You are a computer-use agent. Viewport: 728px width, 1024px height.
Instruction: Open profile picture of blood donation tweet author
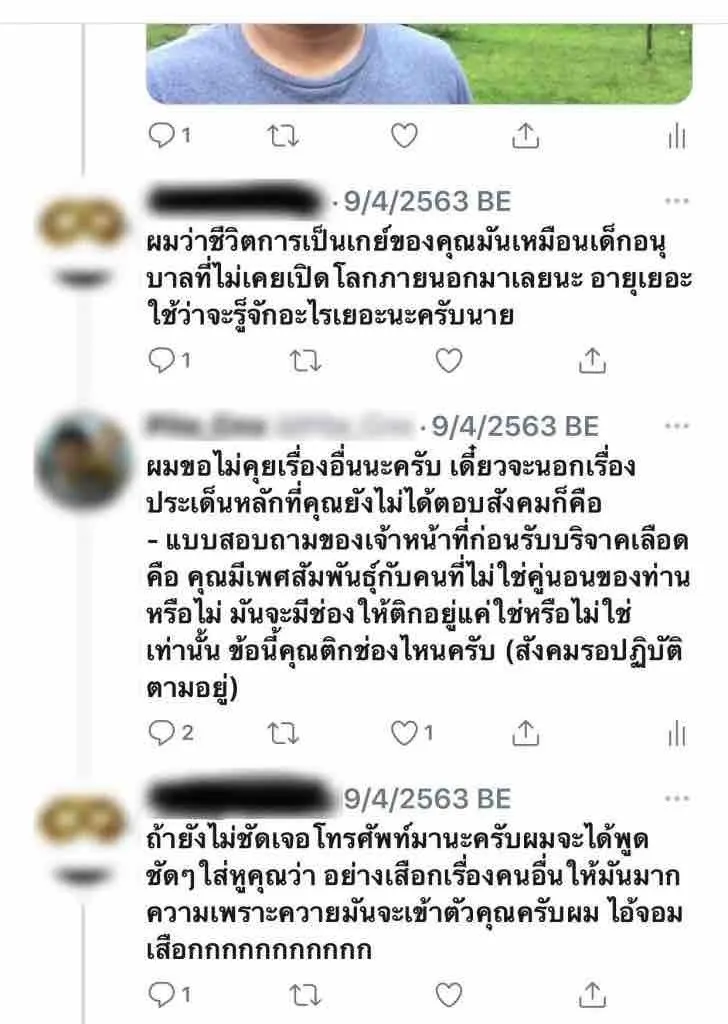click(82, 462)
